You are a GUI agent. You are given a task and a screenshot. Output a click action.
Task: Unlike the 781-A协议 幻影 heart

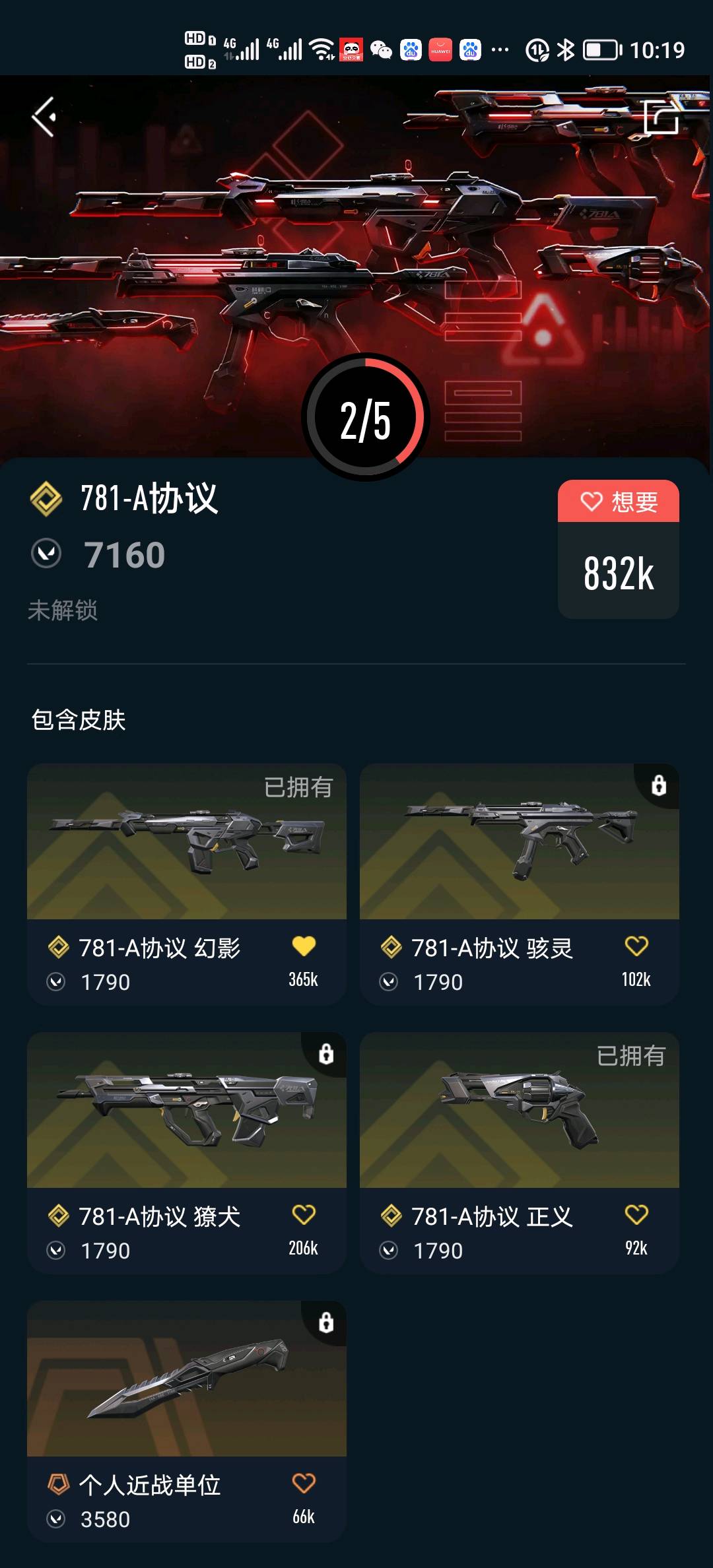pos(304,946)
